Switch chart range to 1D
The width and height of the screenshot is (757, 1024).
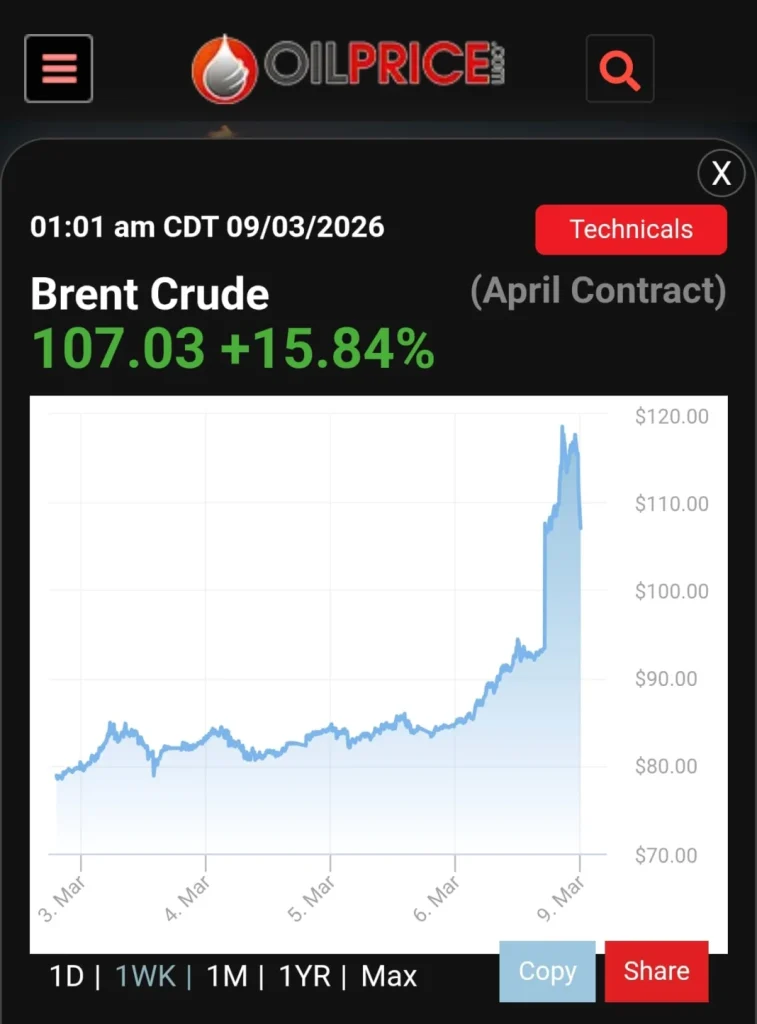(67, 976)
